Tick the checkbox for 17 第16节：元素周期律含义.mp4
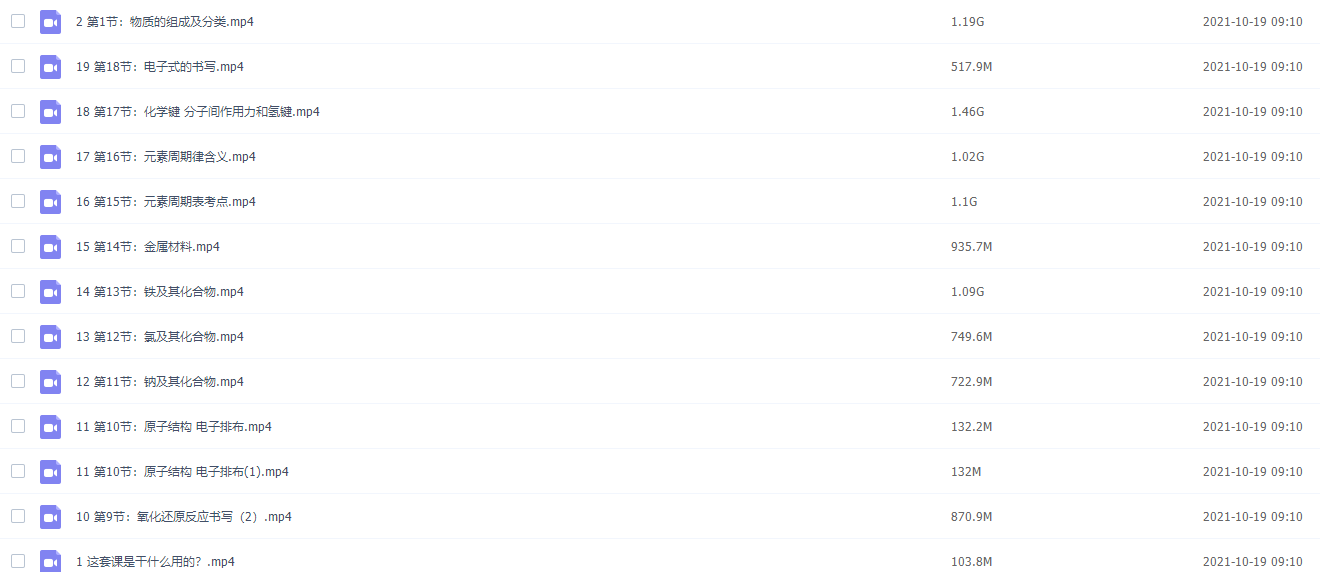The width and height of the screenshot is (1320, 572). coord(18,156)
